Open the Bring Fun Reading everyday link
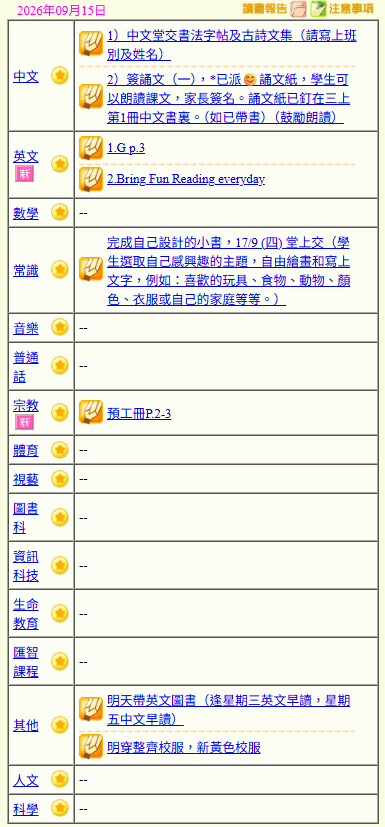The image size is (385, 827). point(186,179)
